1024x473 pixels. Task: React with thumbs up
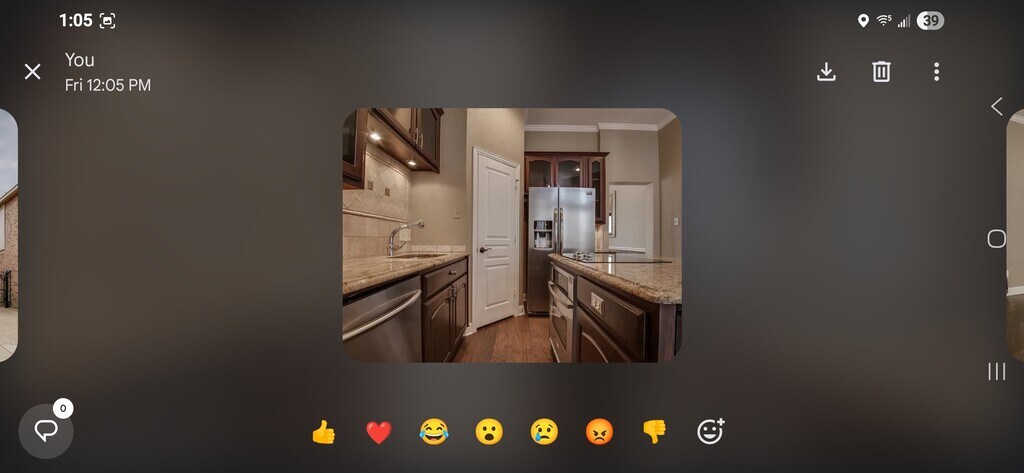pyautogui.click(x=323, y=432)
